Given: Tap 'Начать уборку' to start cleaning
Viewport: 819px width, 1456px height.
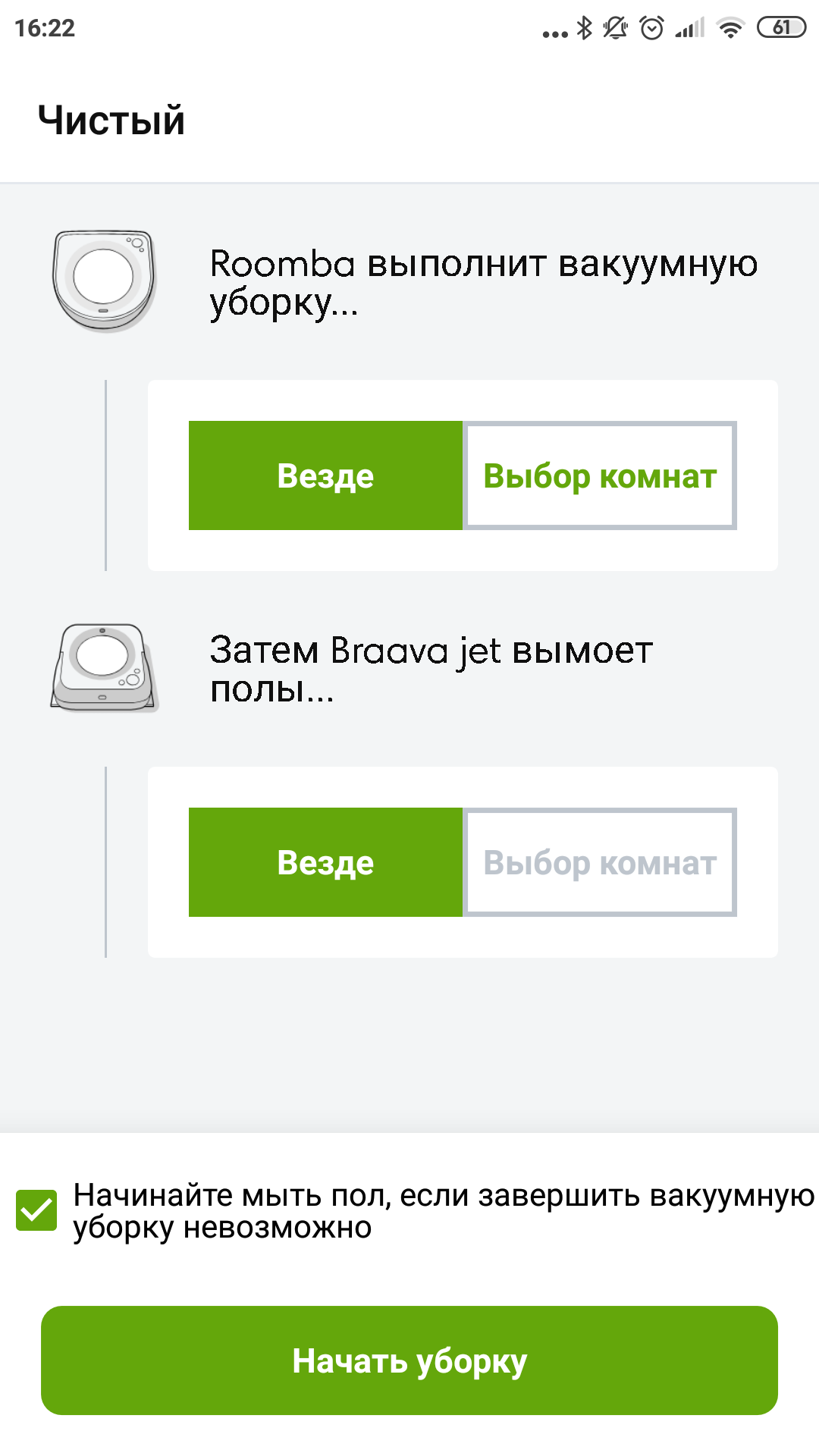Looking at the screenshot, I should point(409,1360).
